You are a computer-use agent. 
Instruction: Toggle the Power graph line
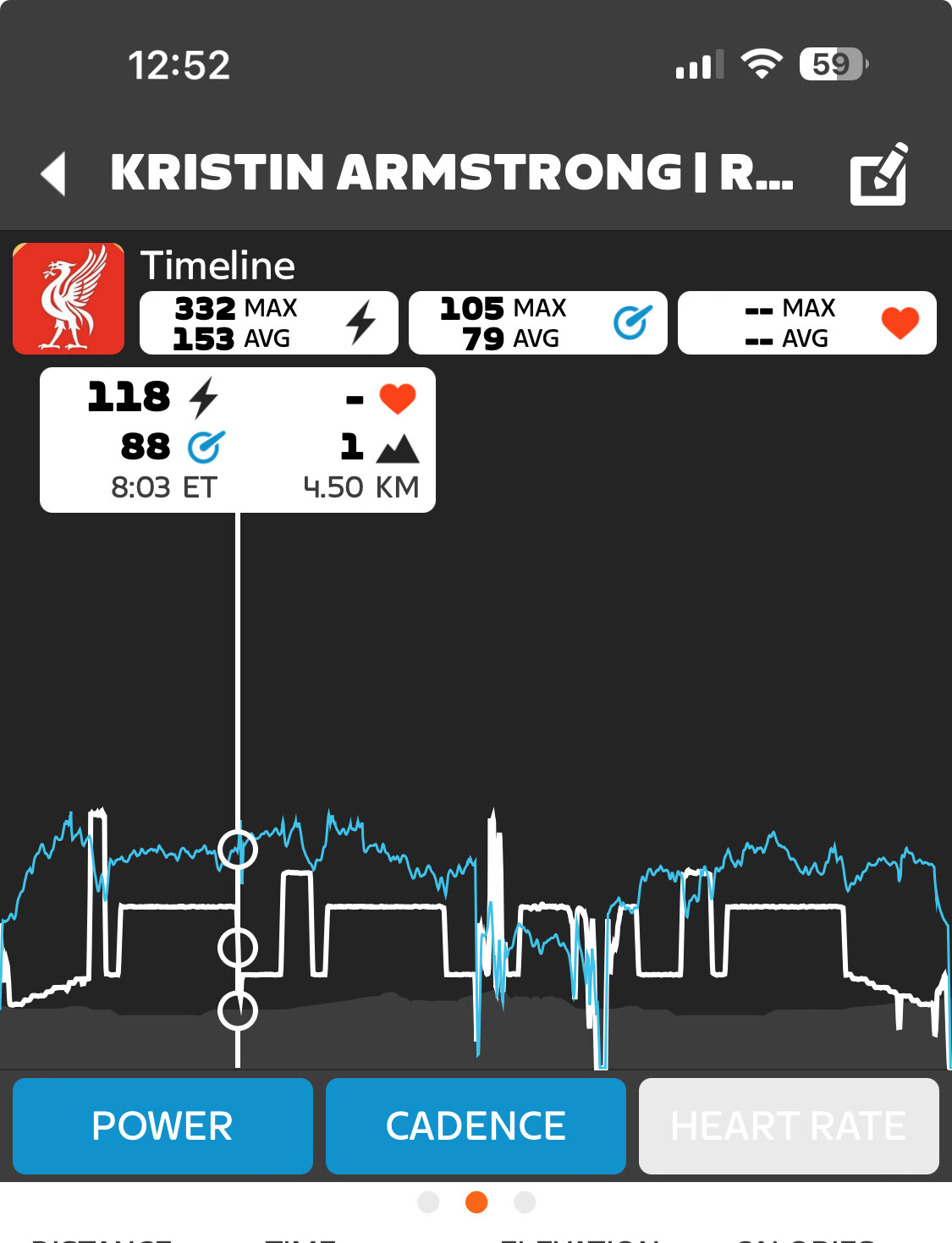[x=162, y=1126]
